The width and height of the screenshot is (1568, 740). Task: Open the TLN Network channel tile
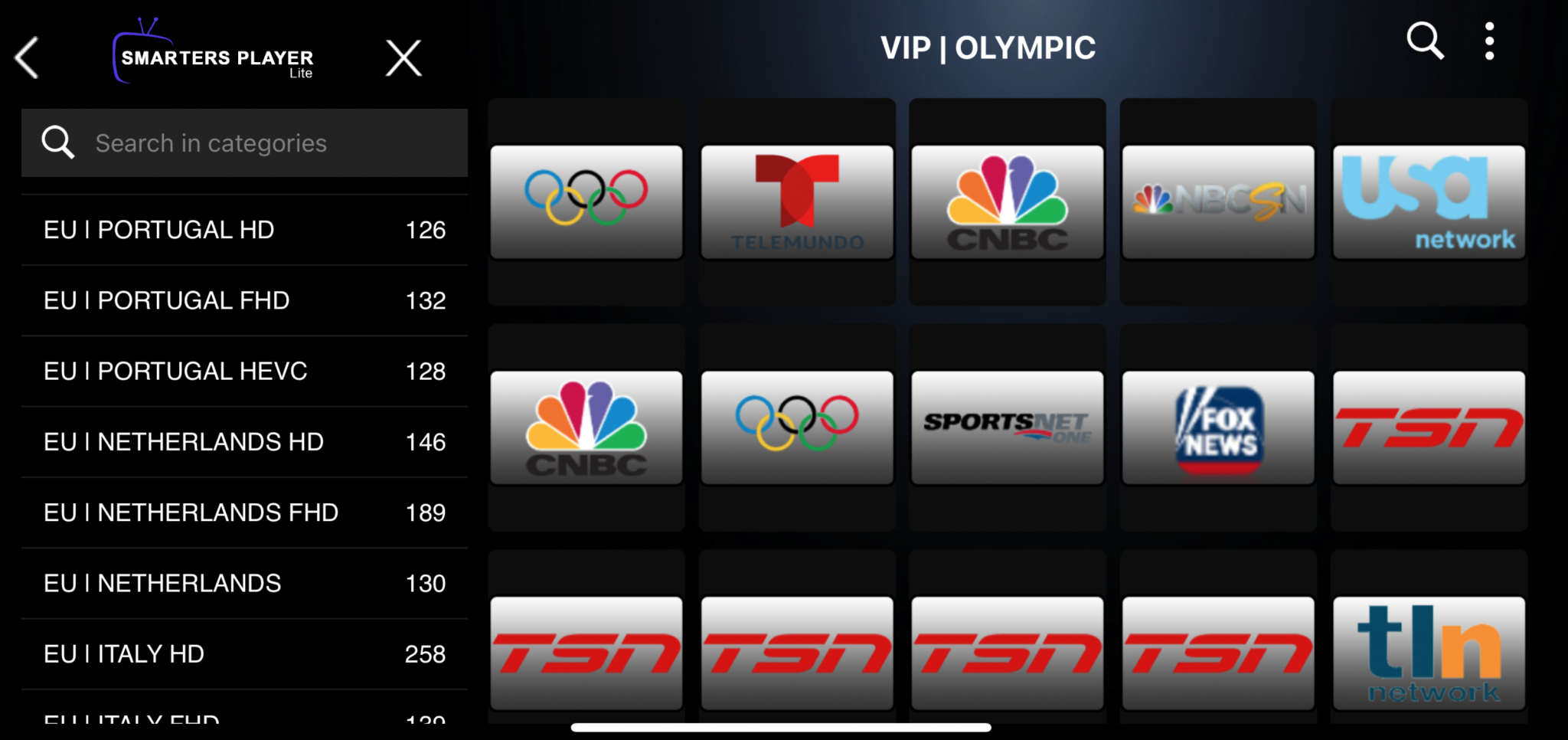[x=1429, y=653]
